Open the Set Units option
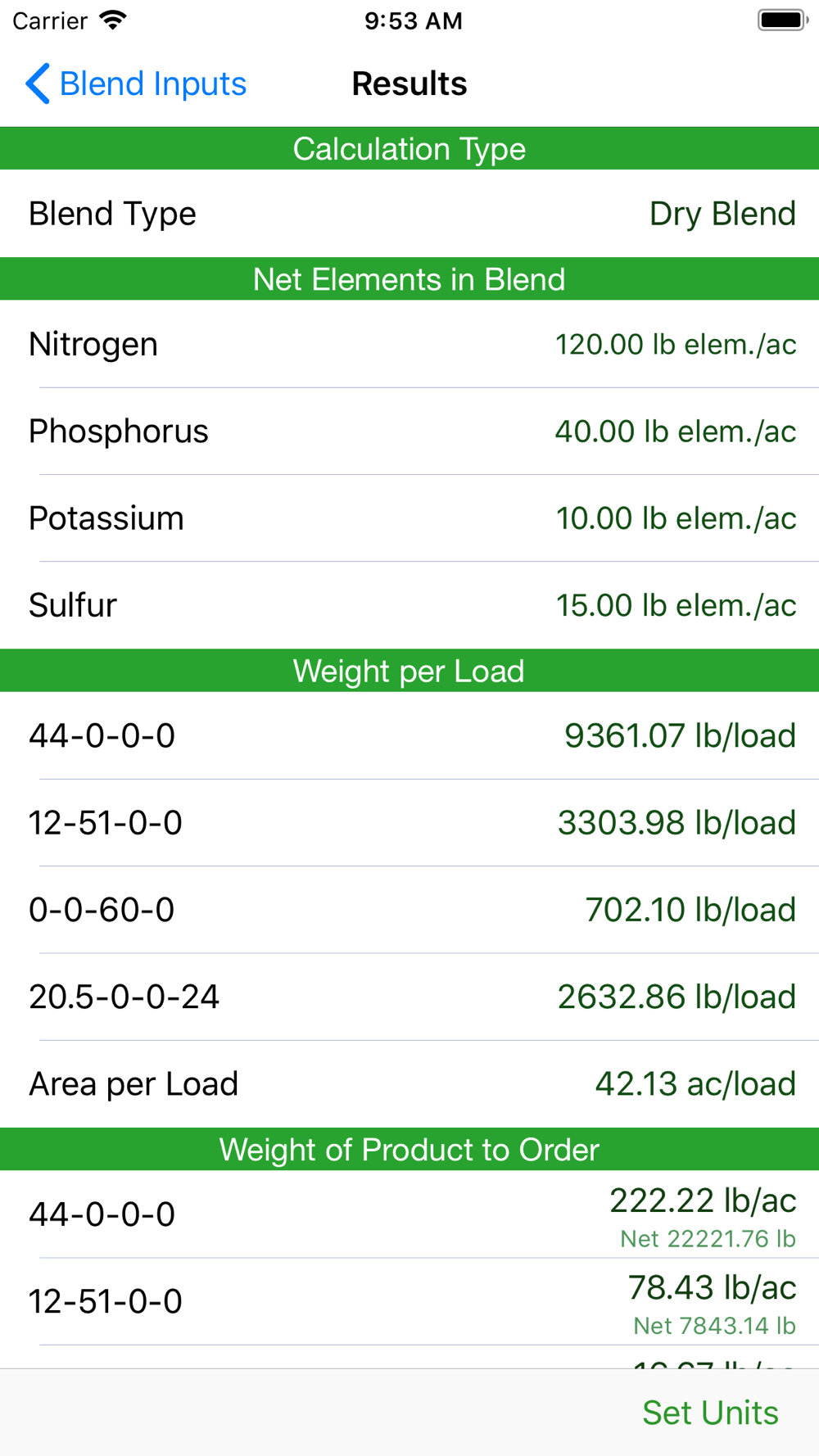Image resolution: width=819 pixels, height=1456 pixels. [x=710, y=1413]
